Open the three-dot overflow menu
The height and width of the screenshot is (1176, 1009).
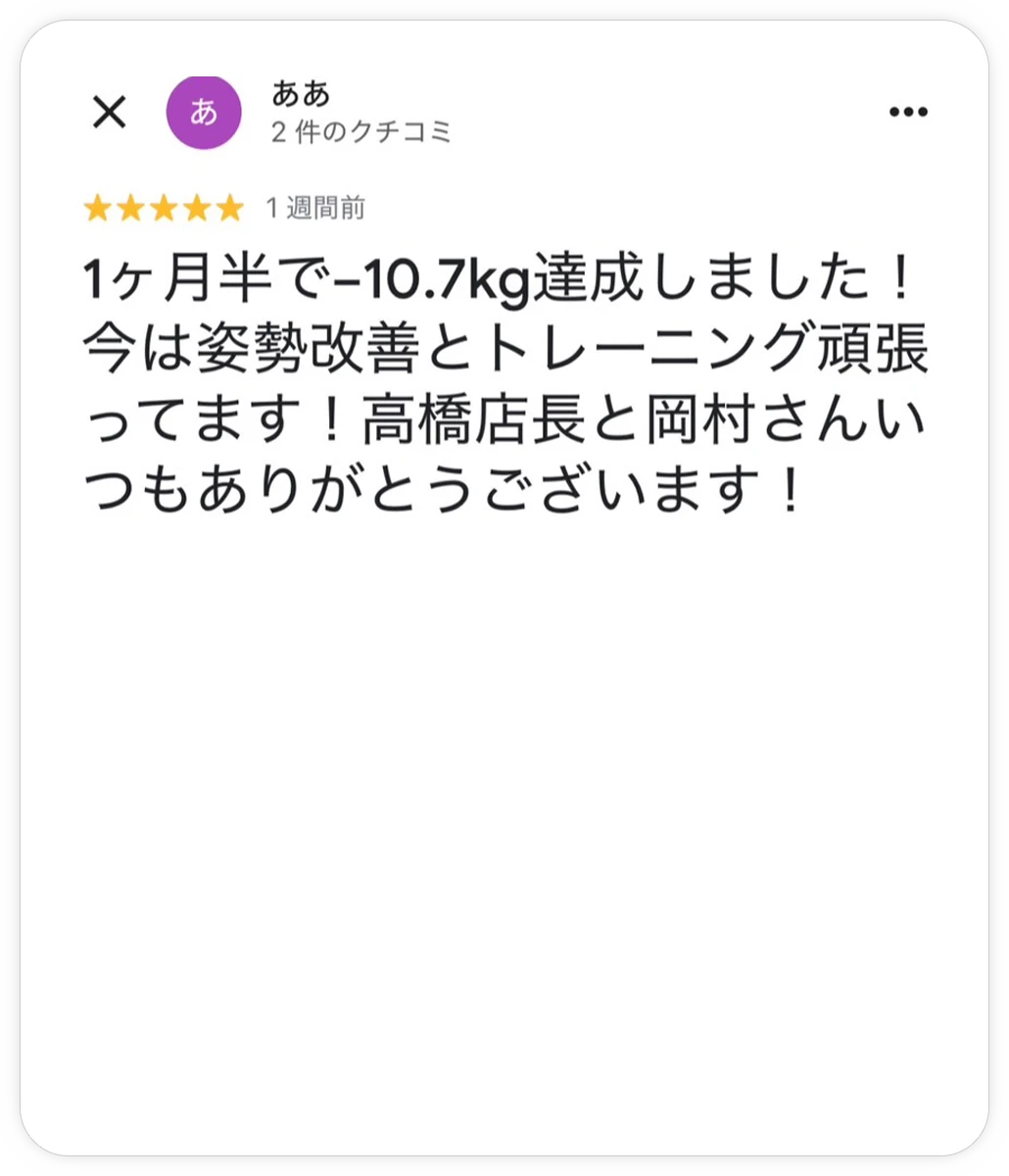908,113
